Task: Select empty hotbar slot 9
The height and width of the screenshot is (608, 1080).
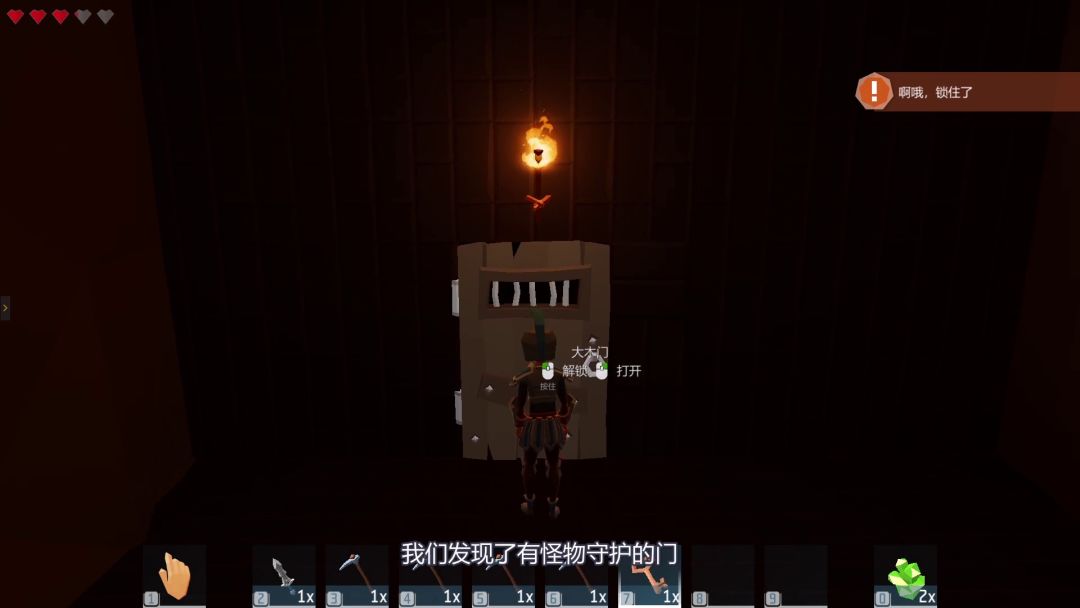Action: [x=795, y=578]
